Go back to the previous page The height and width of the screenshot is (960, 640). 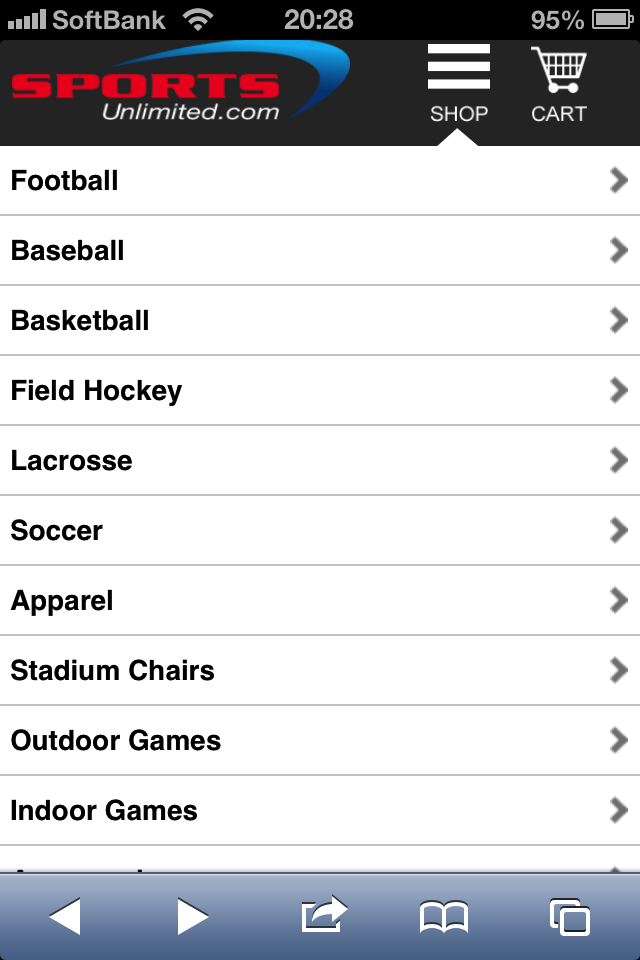pyautogui.click(x=65, y=916)
